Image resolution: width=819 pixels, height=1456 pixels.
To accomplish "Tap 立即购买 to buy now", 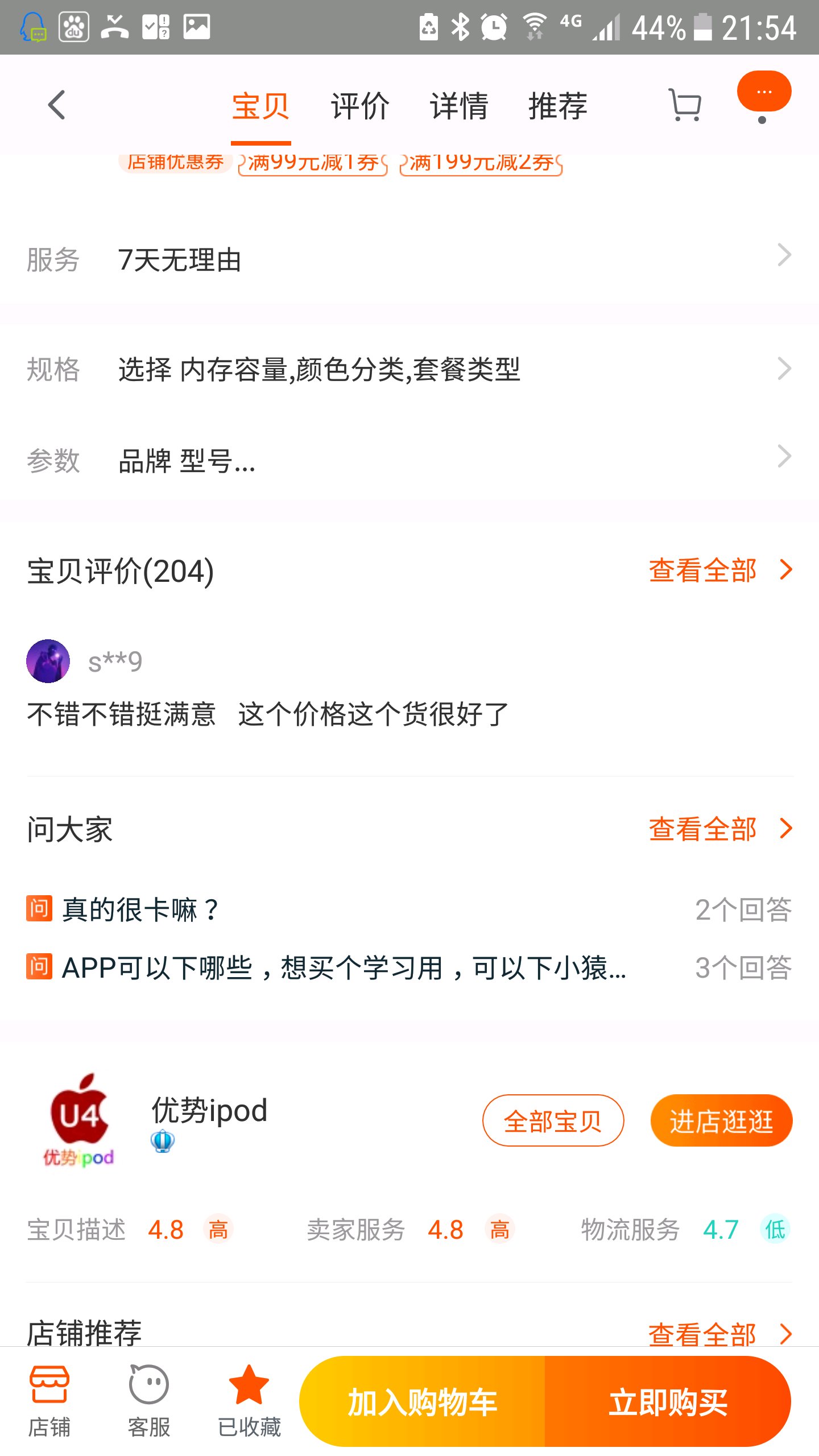I will 668,1402.
